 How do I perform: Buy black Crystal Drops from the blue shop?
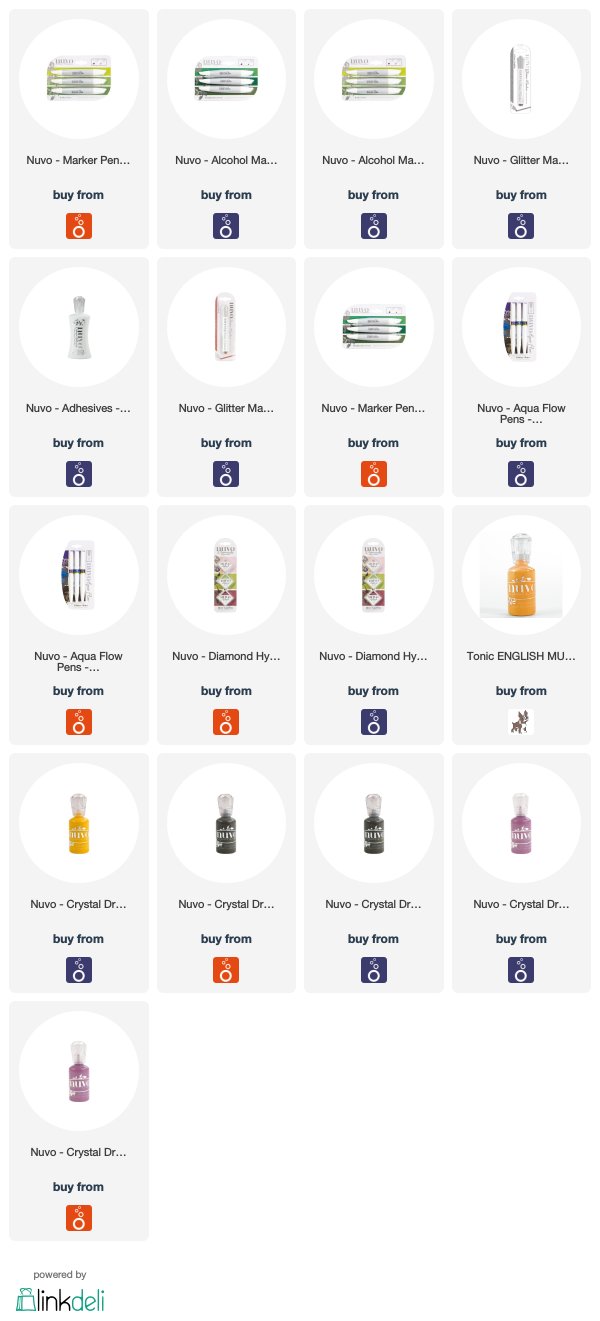click(373, 969)
